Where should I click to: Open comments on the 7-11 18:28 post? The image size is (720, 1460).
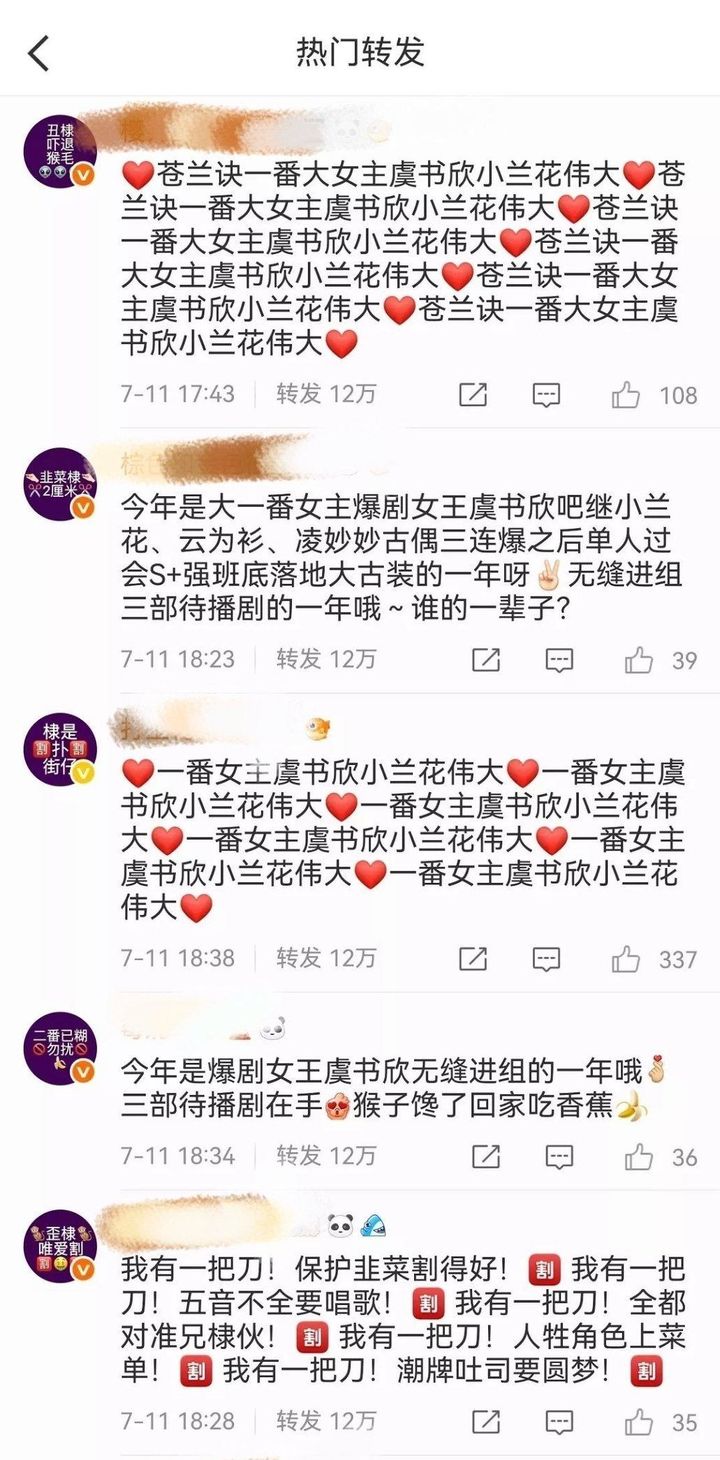(x=559, y=1421)
